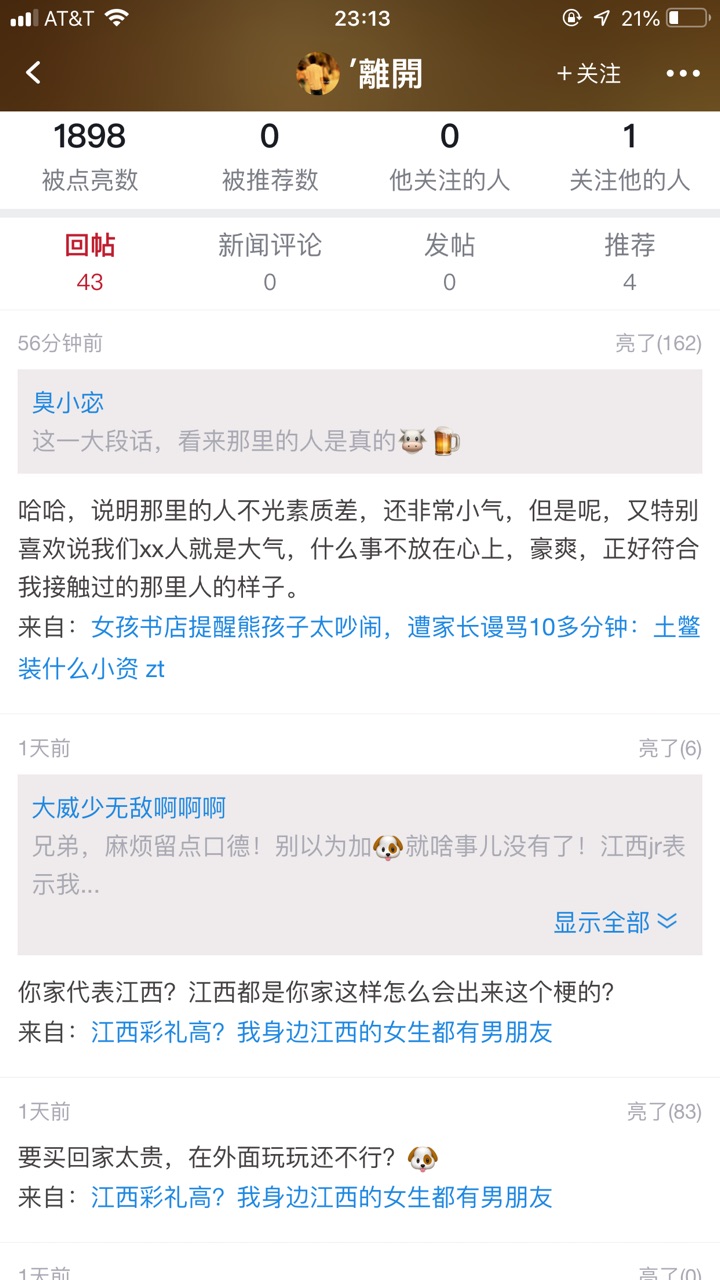Open quoted user 大威少无敌啊啊啊's profile
The height and width of the screenshot is (1280, 720).
point(129,807)
